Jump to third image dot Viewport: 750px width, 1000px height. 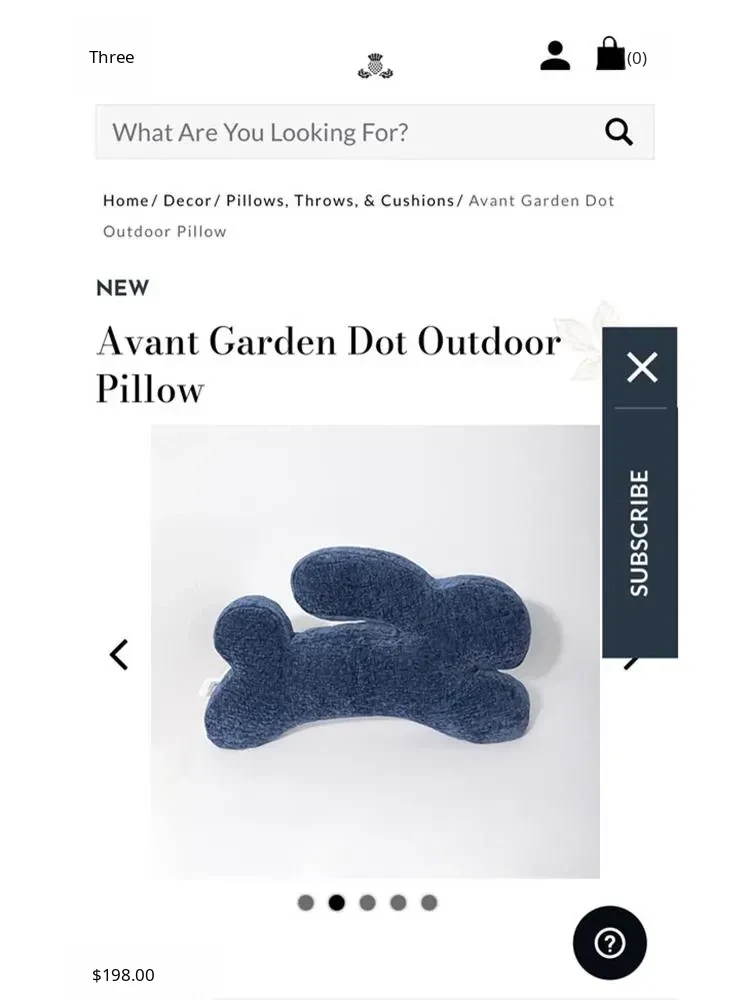pos(367,903)
